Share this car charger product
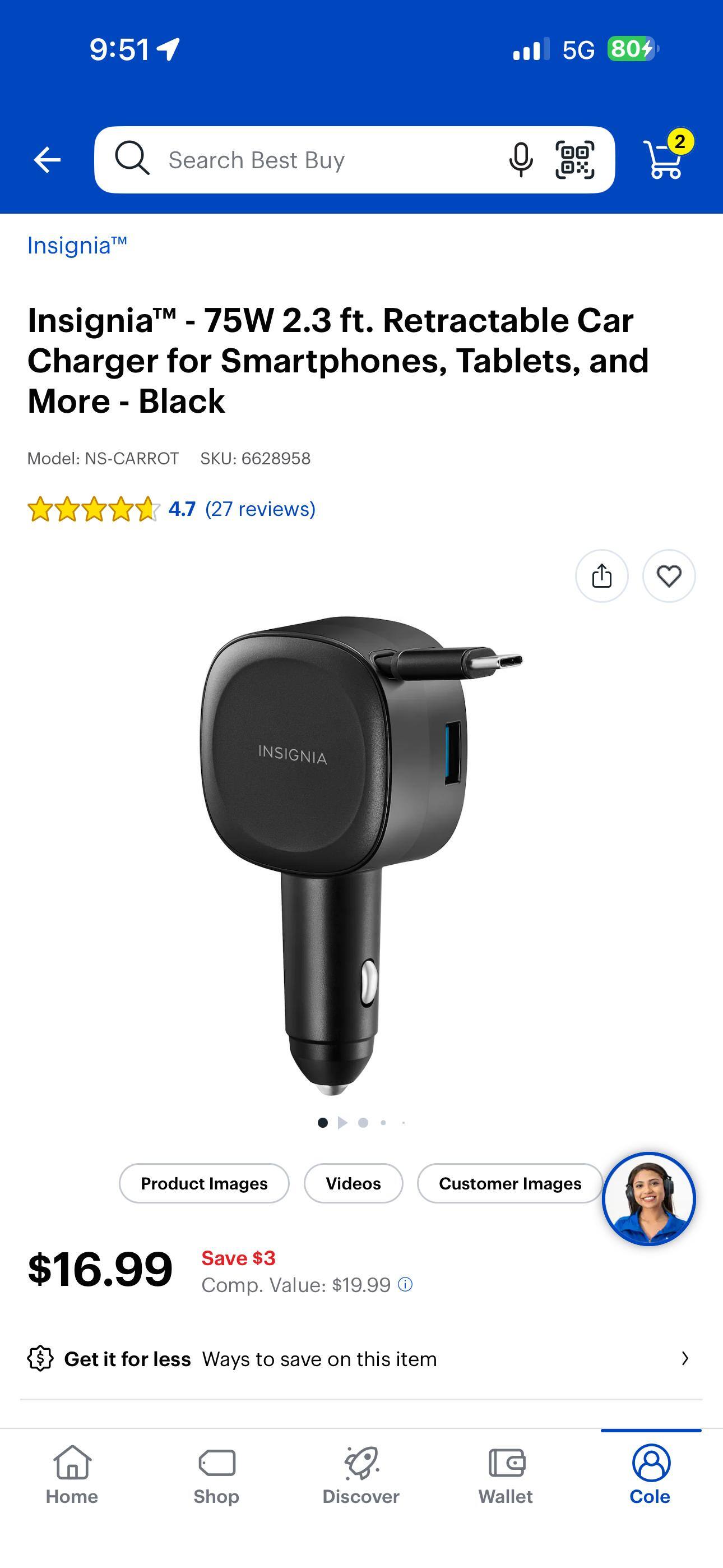This screenshot has height=1568, width=723. coord(601,576)
